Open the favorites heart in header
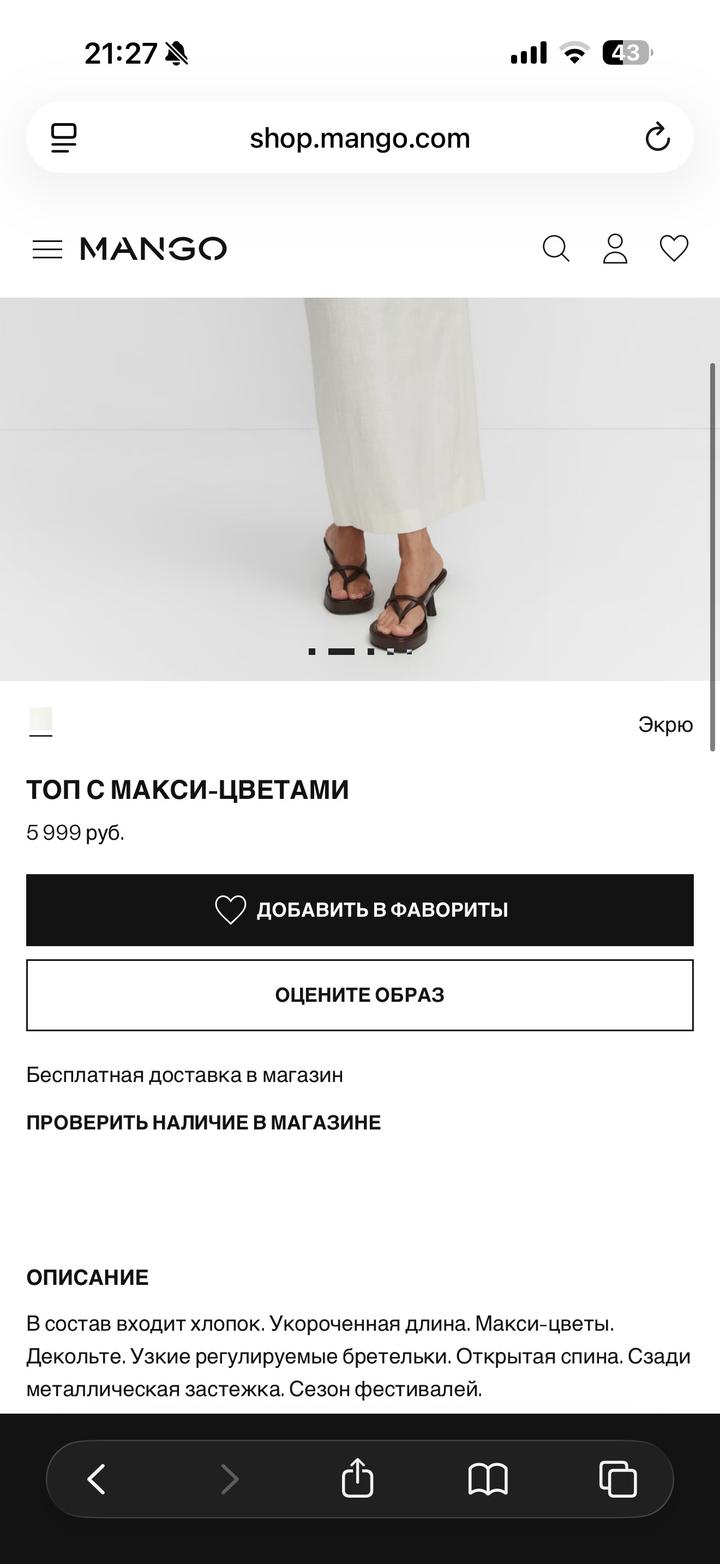This screenshot has width=720, height=1564. [674, 249]
